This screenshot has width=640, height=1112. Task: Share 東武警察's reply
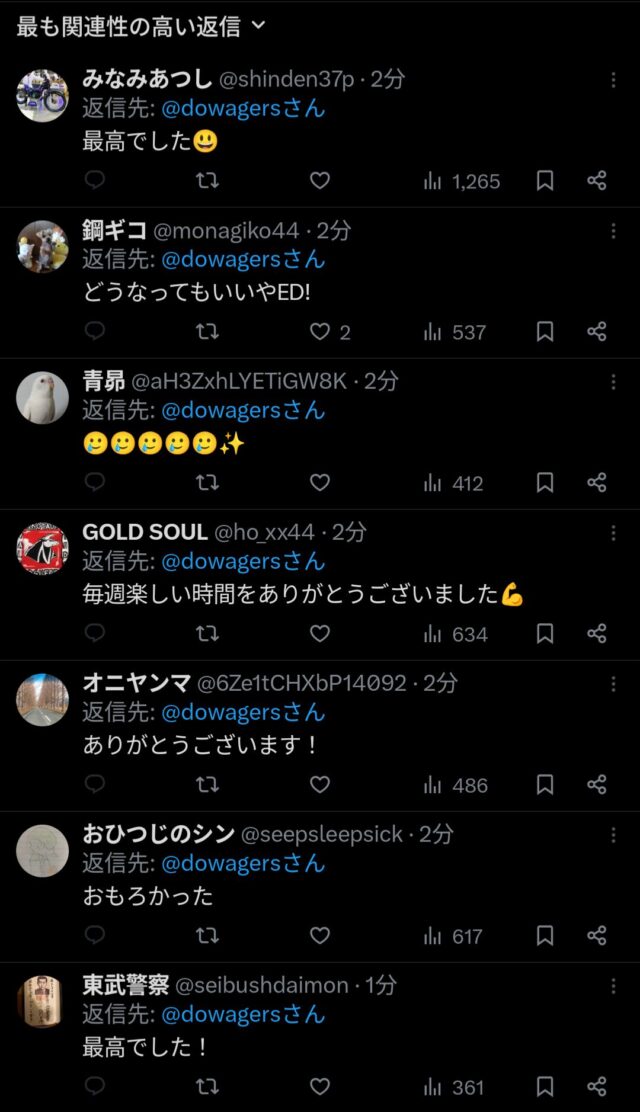pos(597,1087)
